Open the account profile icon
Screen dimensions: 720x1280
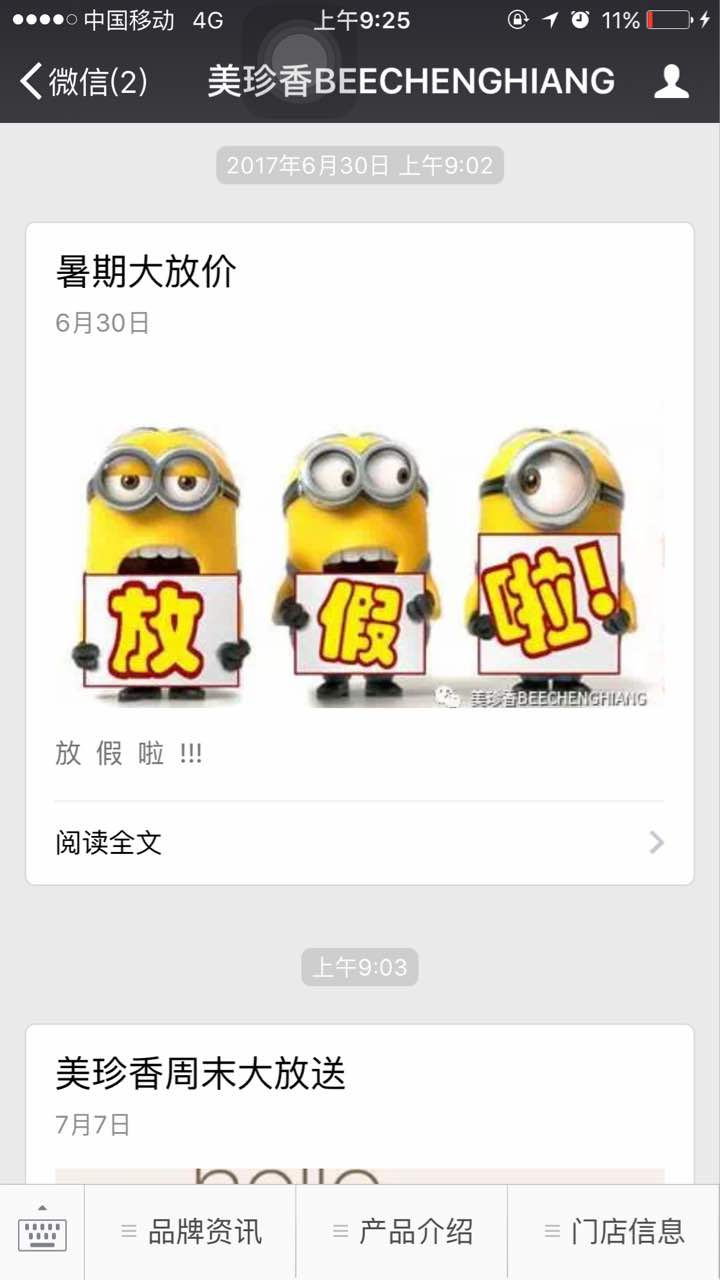(671, 82)
